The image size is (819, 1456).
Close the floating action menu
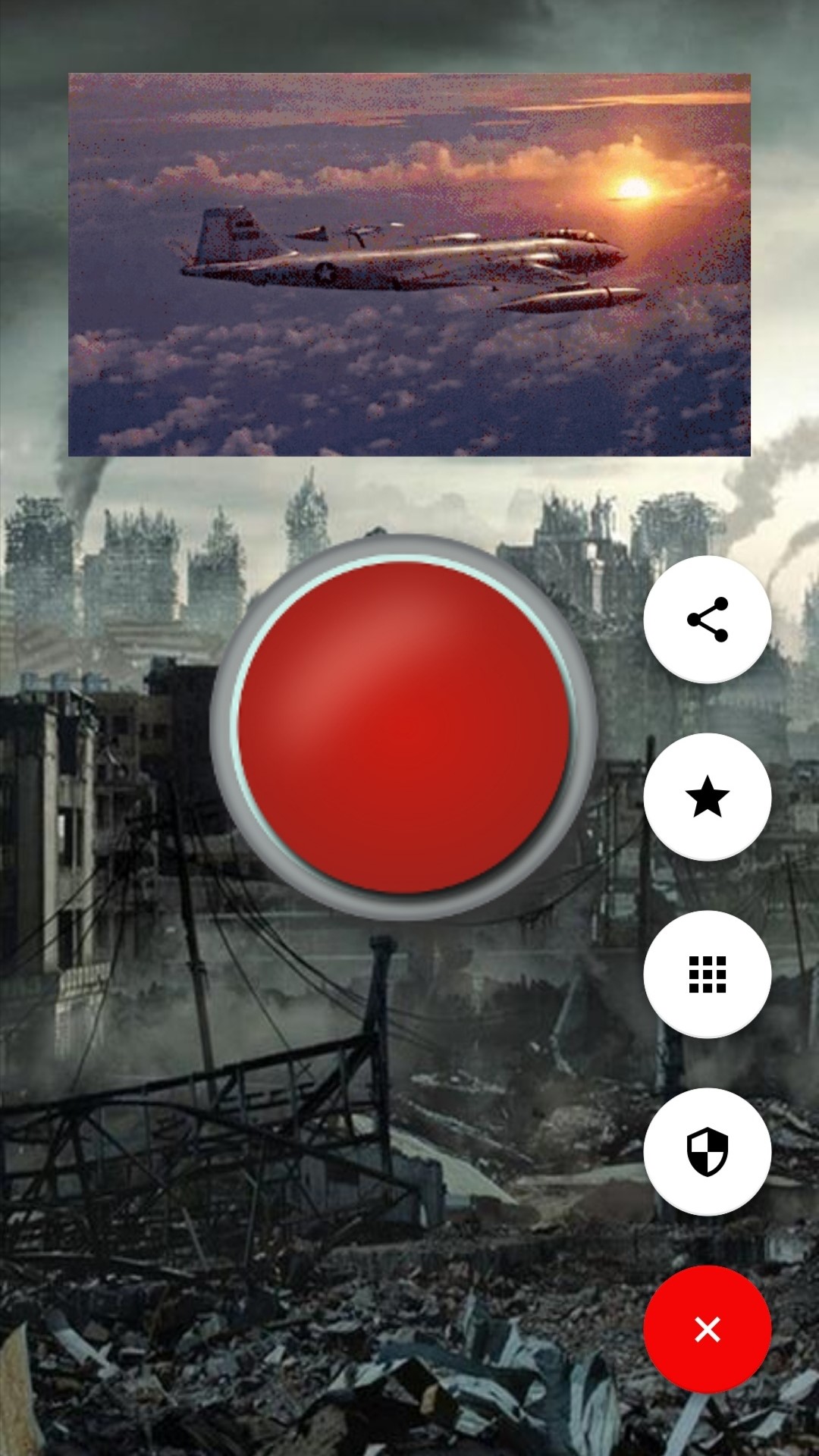(x=708, y=1329)
